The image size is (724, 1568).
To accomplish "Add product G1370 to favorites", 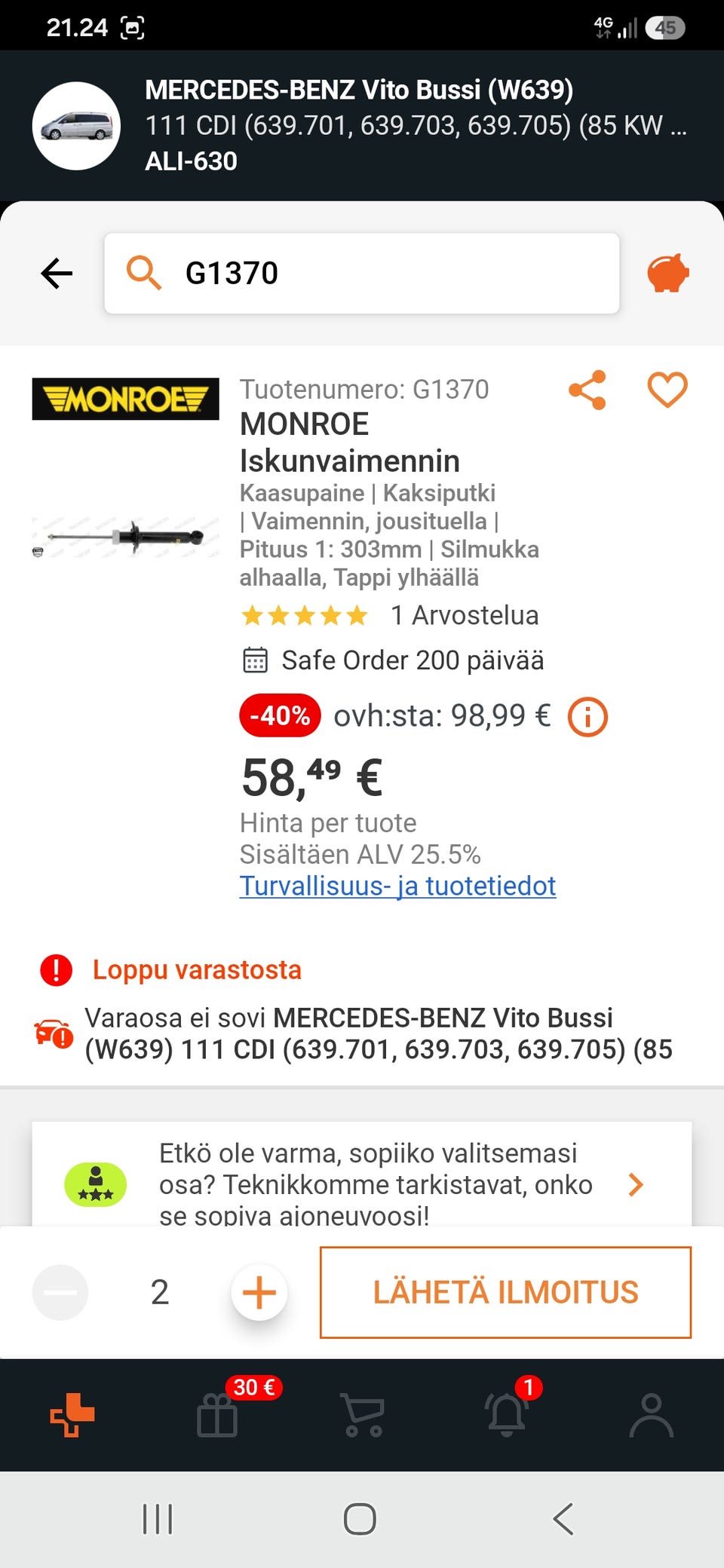I will coord(667,390).
